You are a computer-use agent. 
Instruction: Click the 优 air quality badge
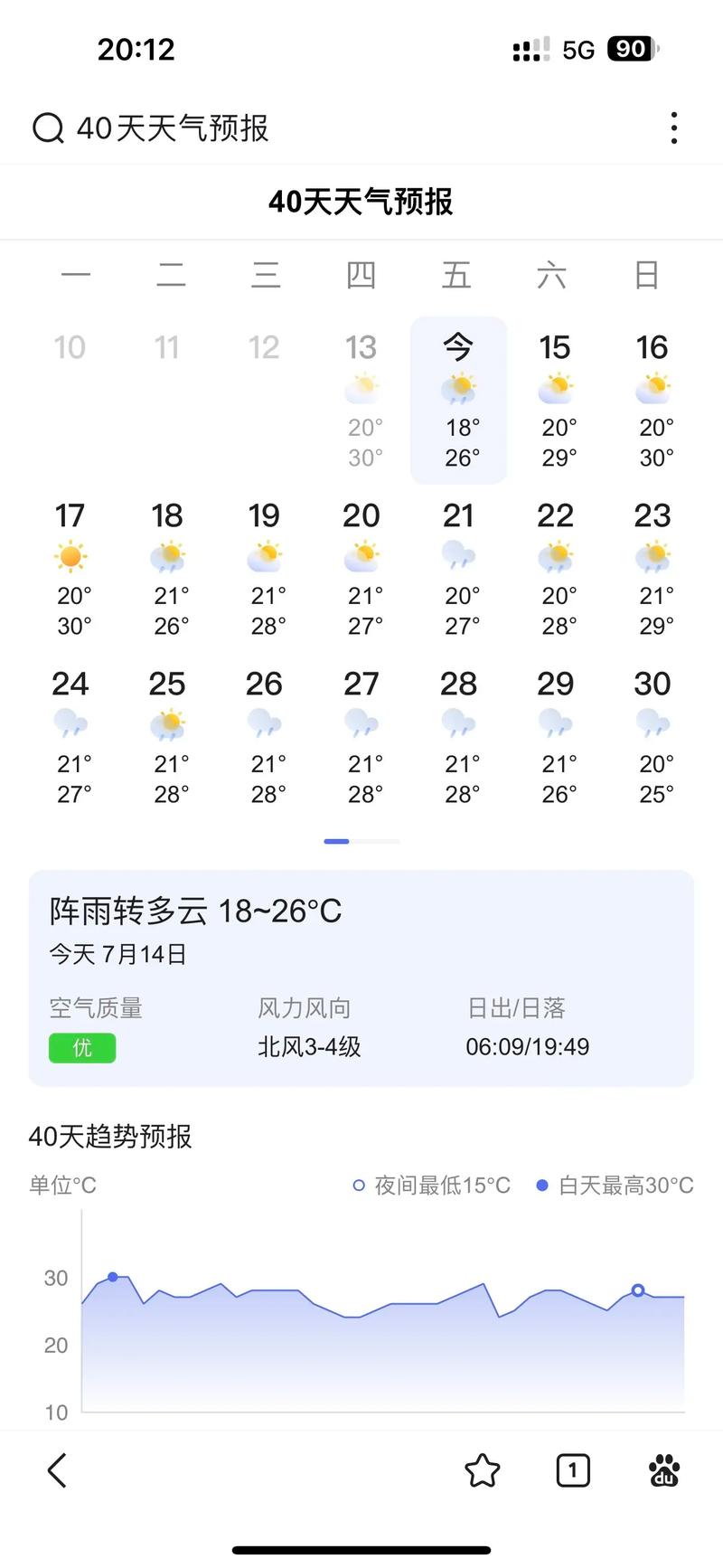pos(82,1047)
